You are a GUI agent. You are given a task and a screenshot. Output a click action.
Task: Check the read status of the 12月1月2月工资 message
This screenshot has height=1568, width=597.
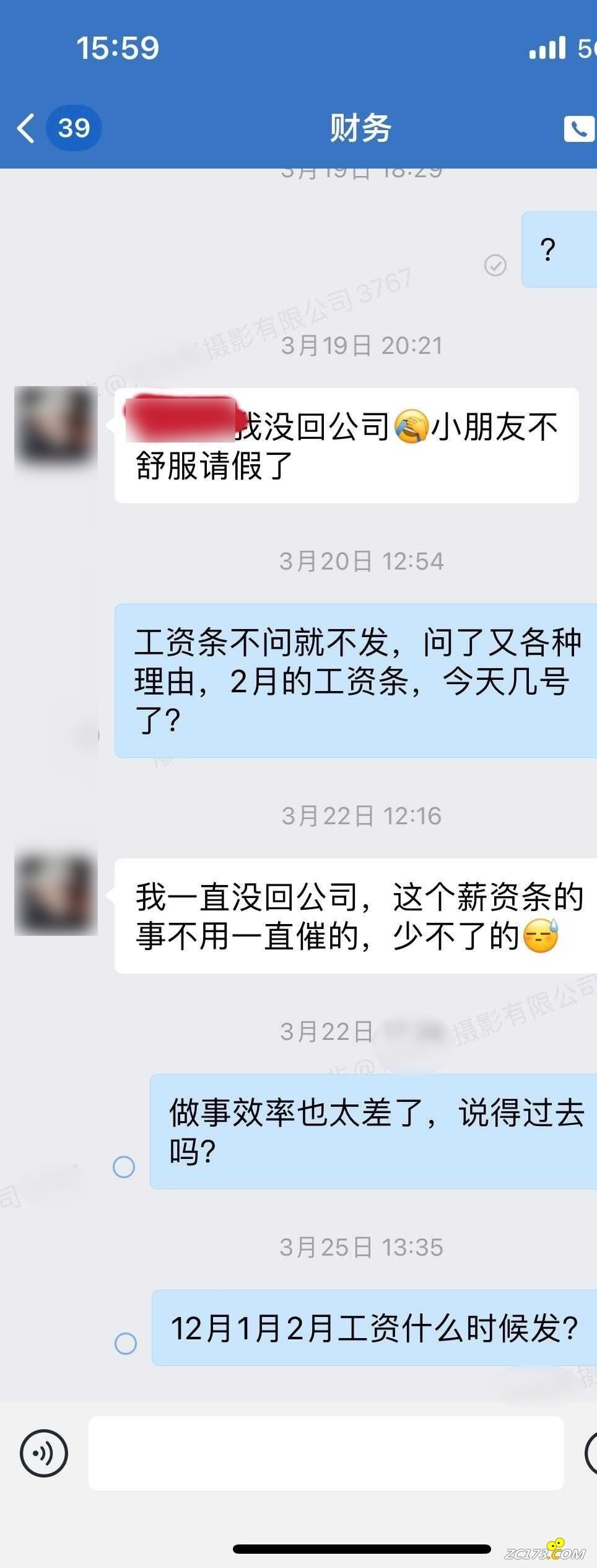[126, 1343]
